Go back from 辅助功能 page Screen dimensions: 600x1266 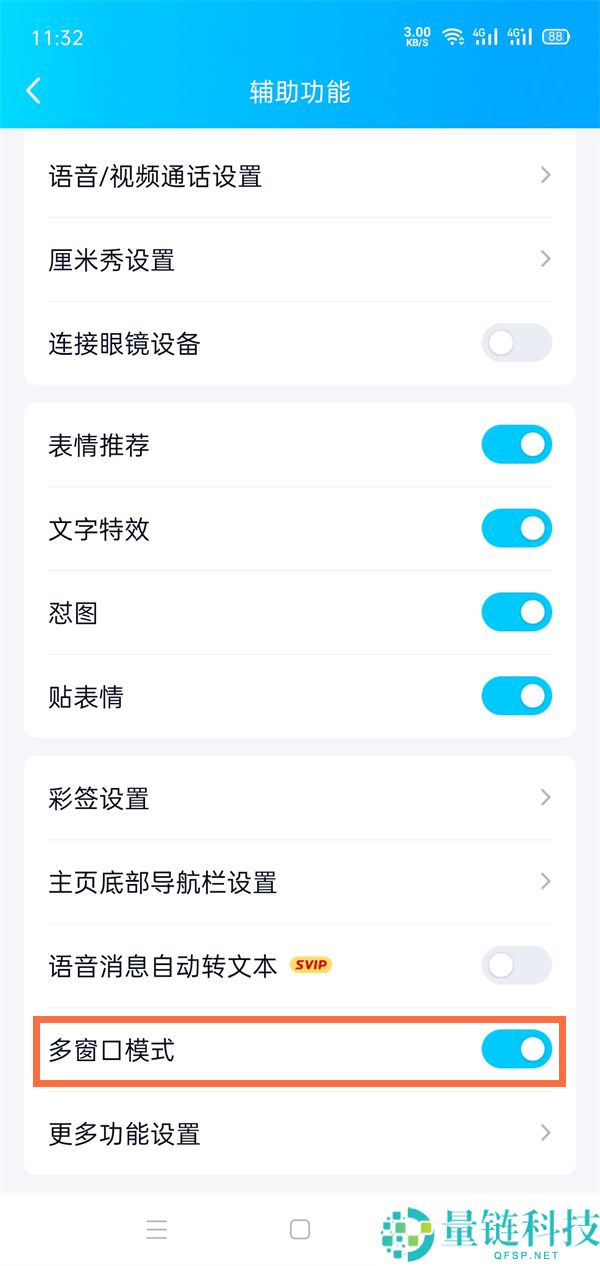click(x=34, y=91)
